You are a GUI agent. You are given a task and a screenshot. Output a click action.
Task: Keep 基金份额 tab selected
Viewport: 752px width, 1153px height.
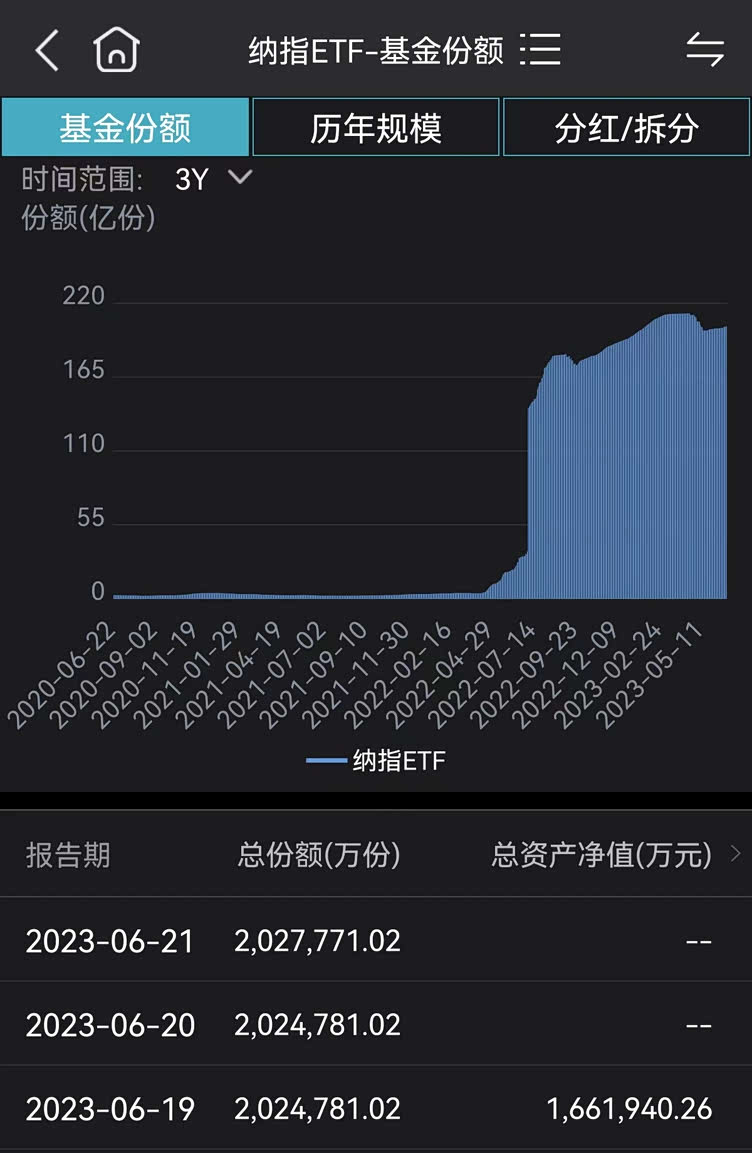[x=124, y=126]
